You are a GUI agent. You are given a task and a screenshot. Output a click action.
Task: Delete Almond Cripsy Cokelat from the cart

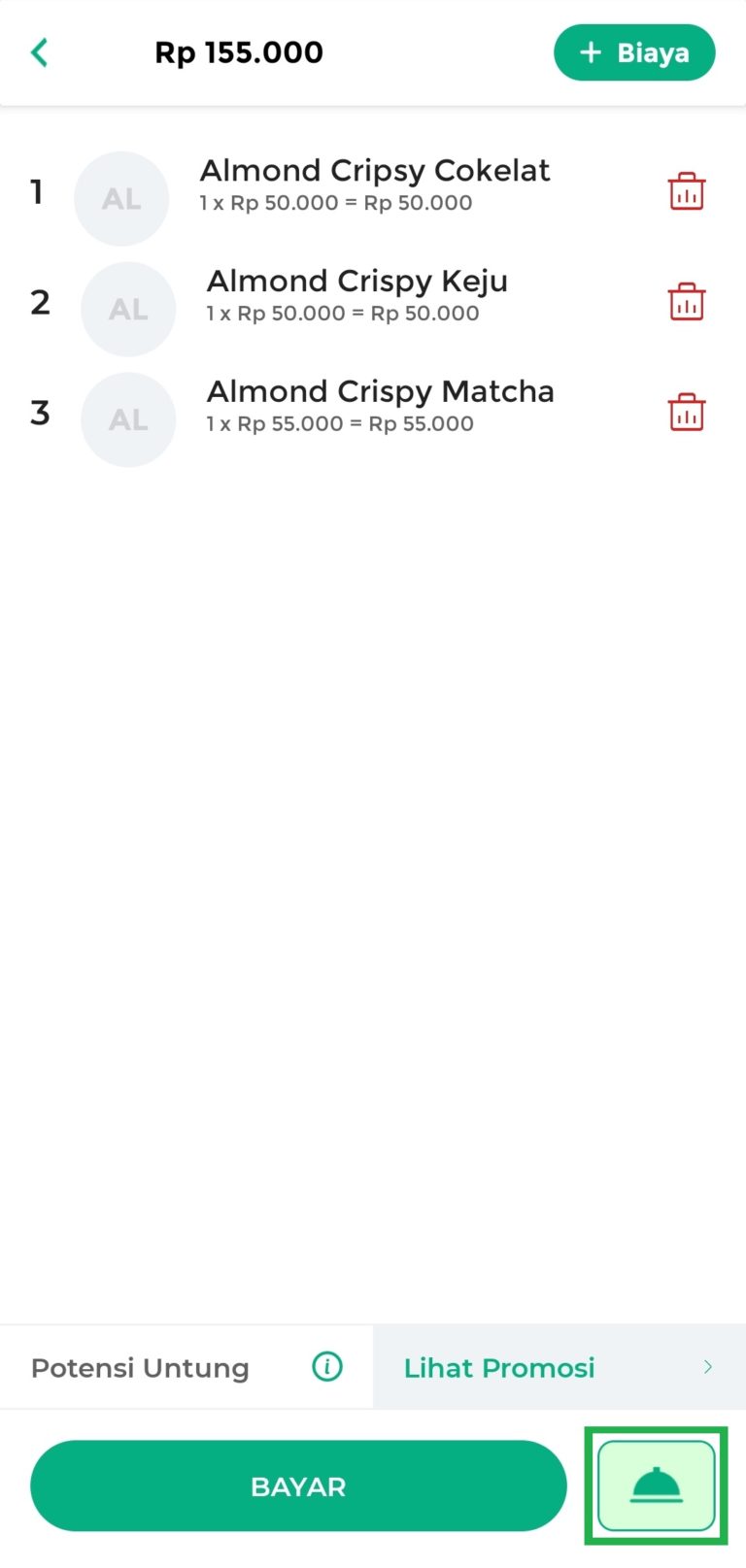[686, 192]
